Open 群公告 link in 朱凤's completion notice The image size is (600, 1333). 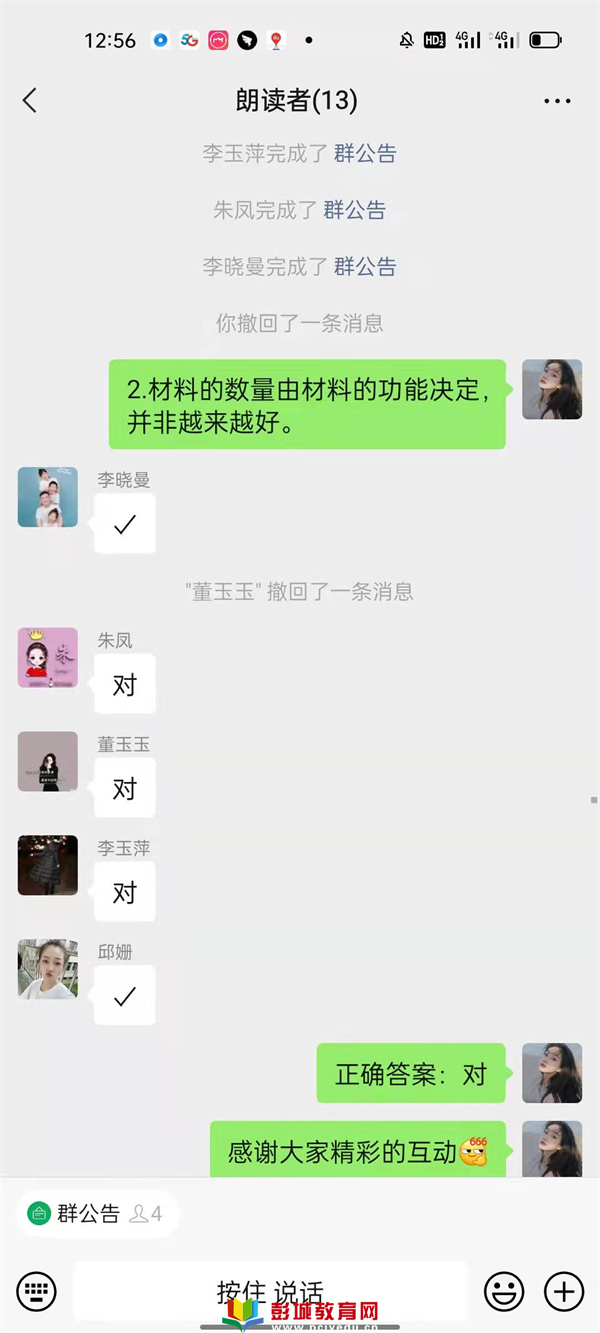click(x=354, y=210)
